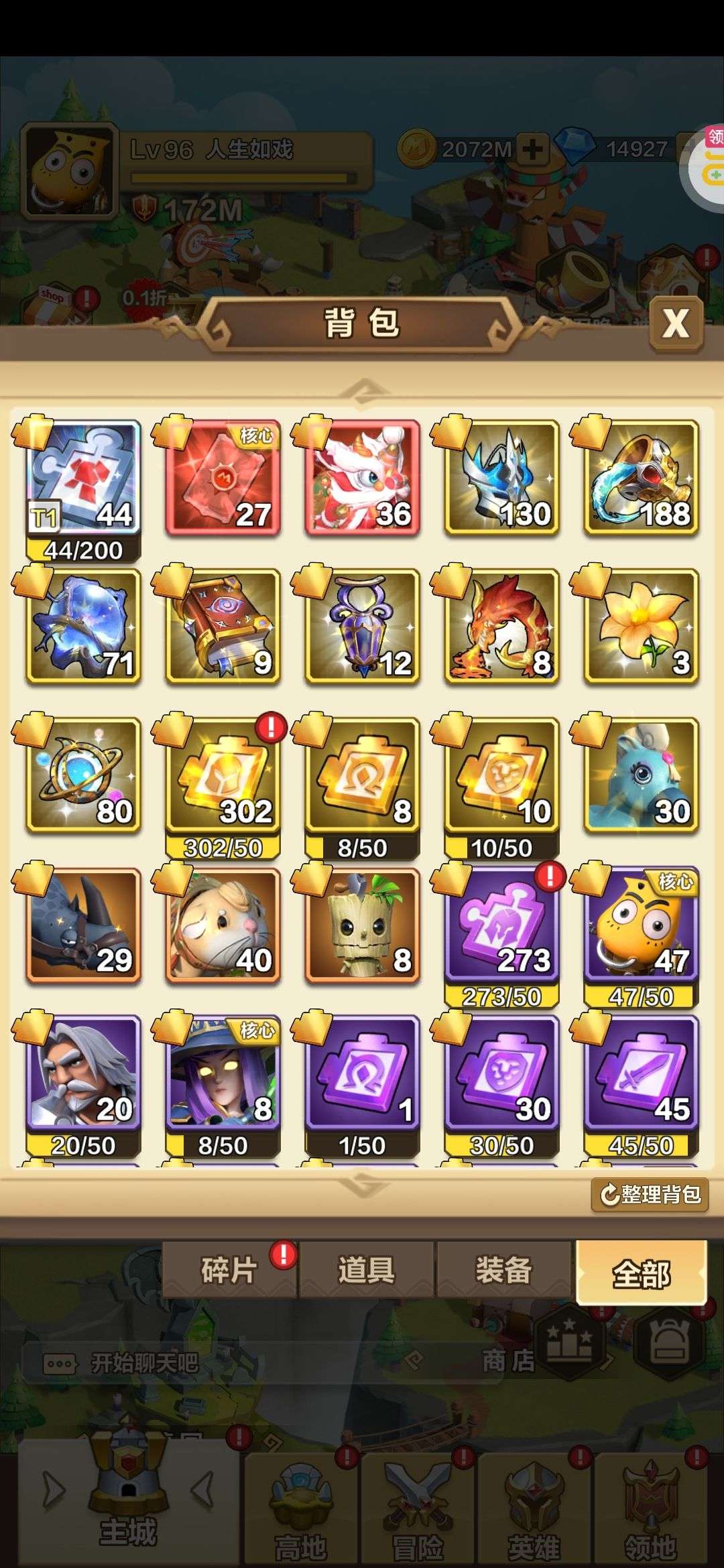This screenshot has width=724, height=1568.
Task: Switch to the 道具 tab
Action: pyautogui.click(x=367, y=1269)
